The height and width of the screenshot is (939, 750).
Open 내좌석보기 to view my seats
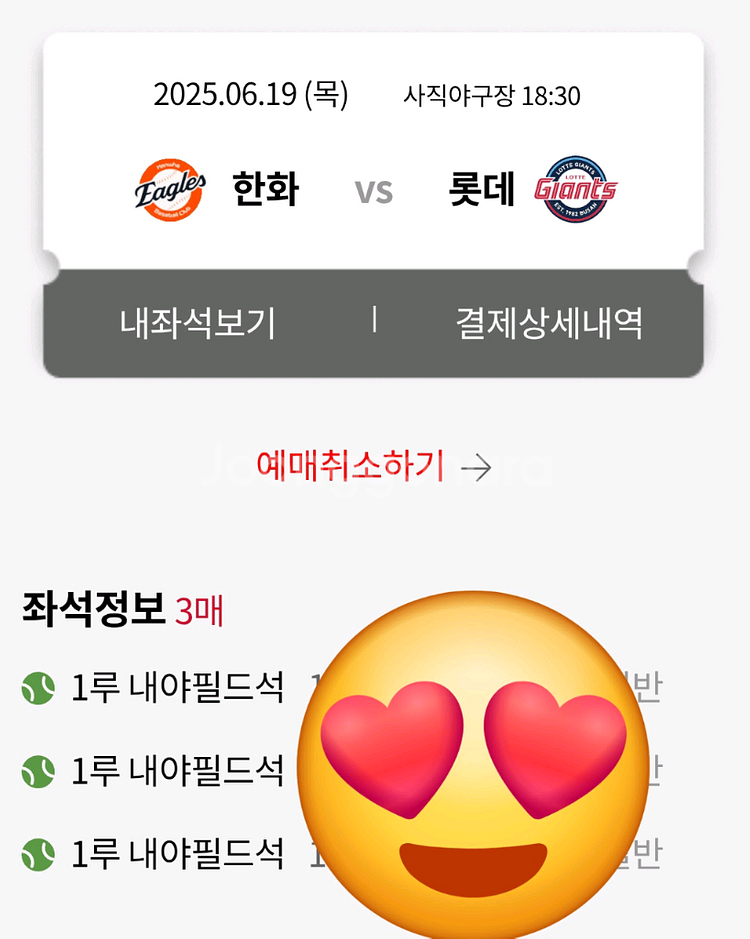point(198,323)
